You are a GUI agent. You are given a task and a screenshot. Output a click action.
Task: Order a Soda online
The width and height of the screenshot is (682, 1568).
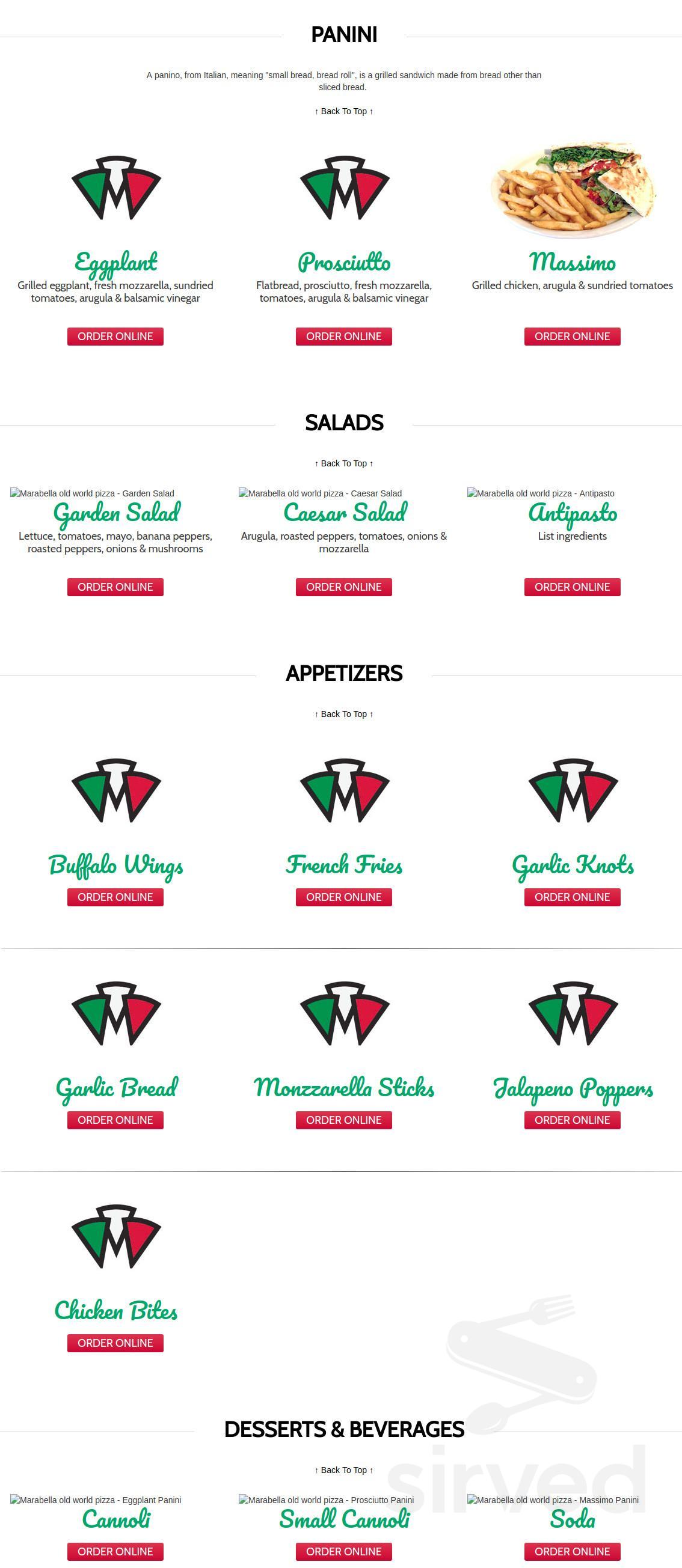[x=573, y=1552]
